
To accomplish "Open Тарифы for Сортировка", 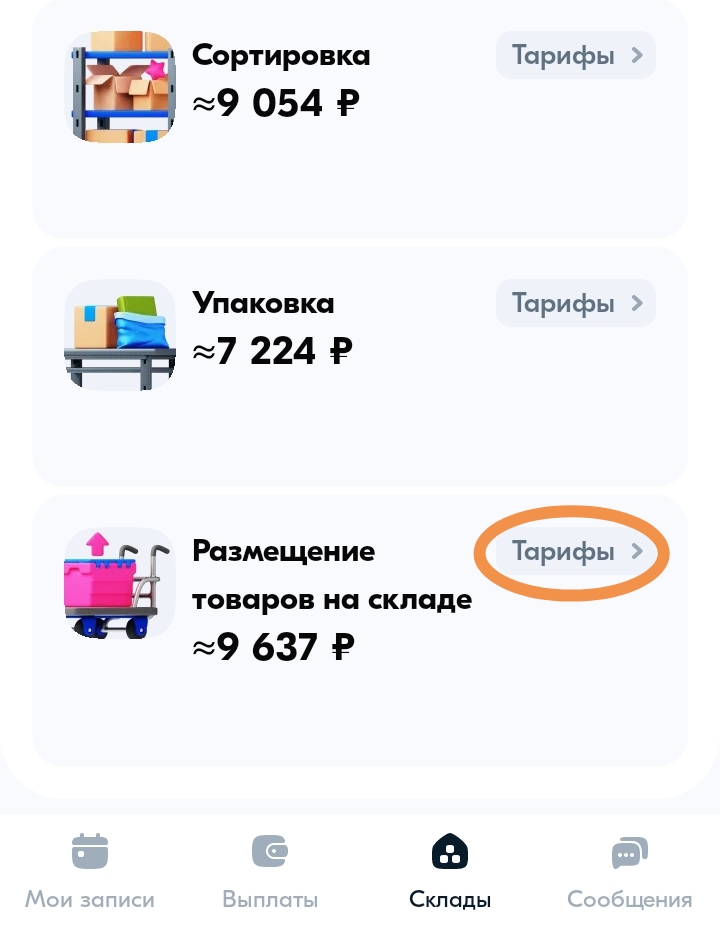I will pyautogui.click(x=575, y=56).
